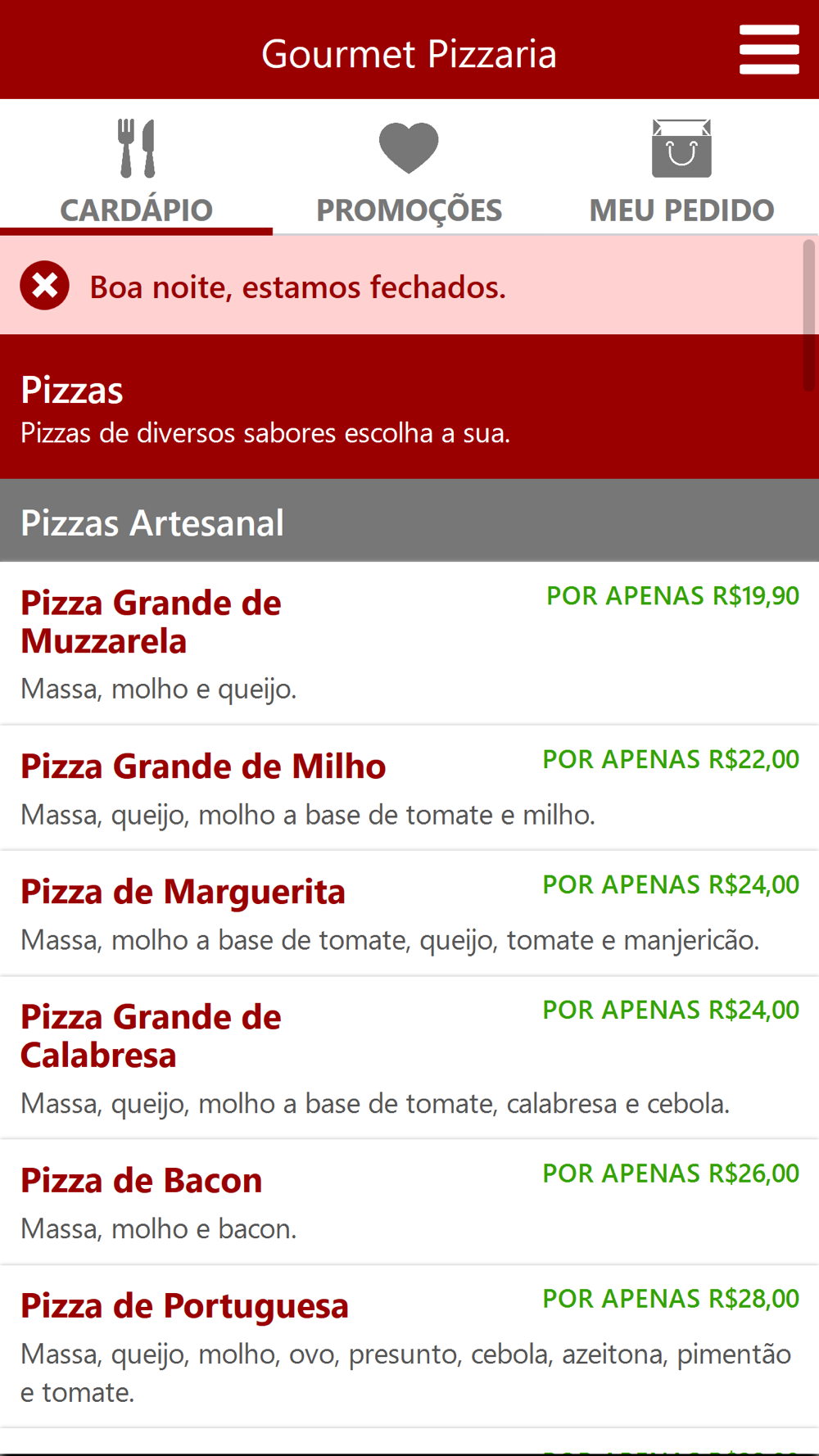Open the Pizzas category header

click(x=409, y=407)
